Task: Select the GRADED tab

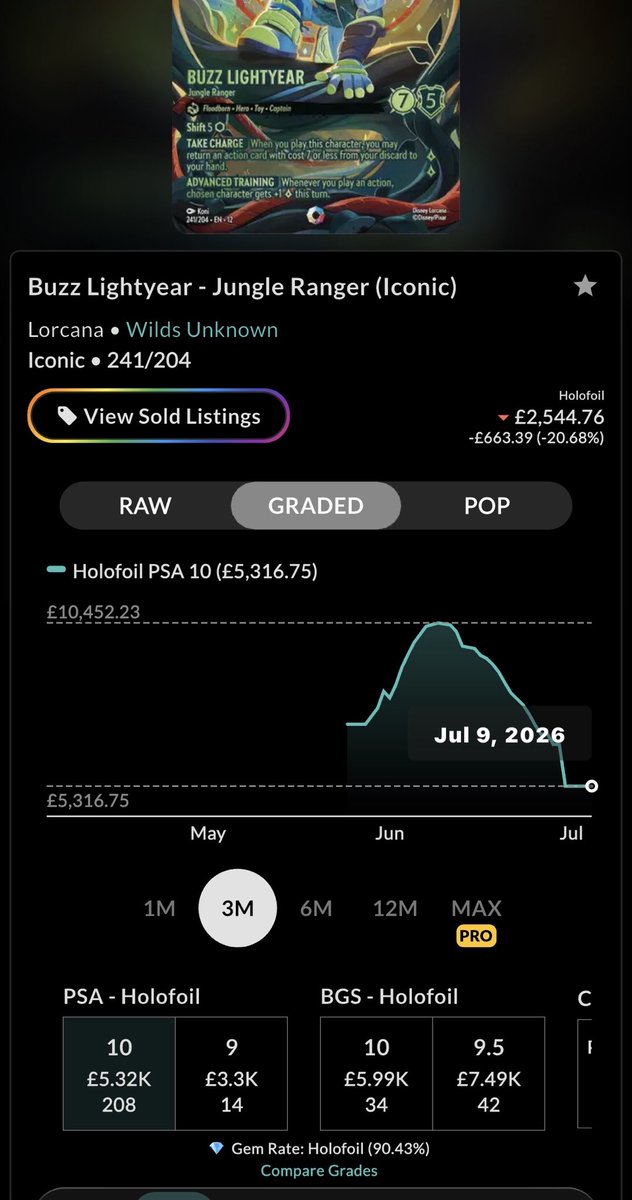Action: (x=316, y=505)
